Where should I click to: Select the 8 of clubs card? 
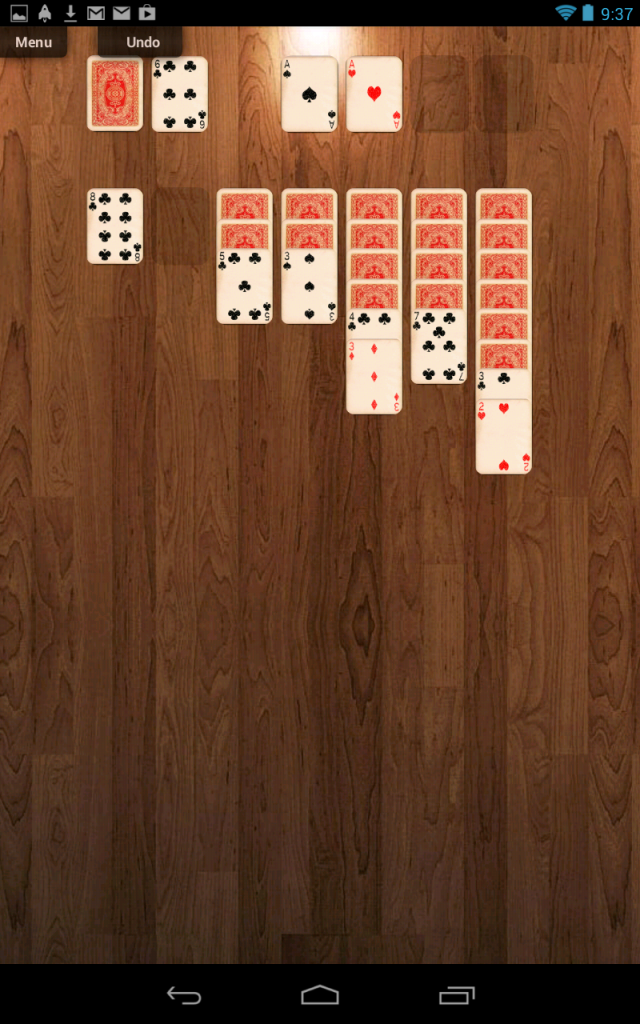click(x=115, y=226)
